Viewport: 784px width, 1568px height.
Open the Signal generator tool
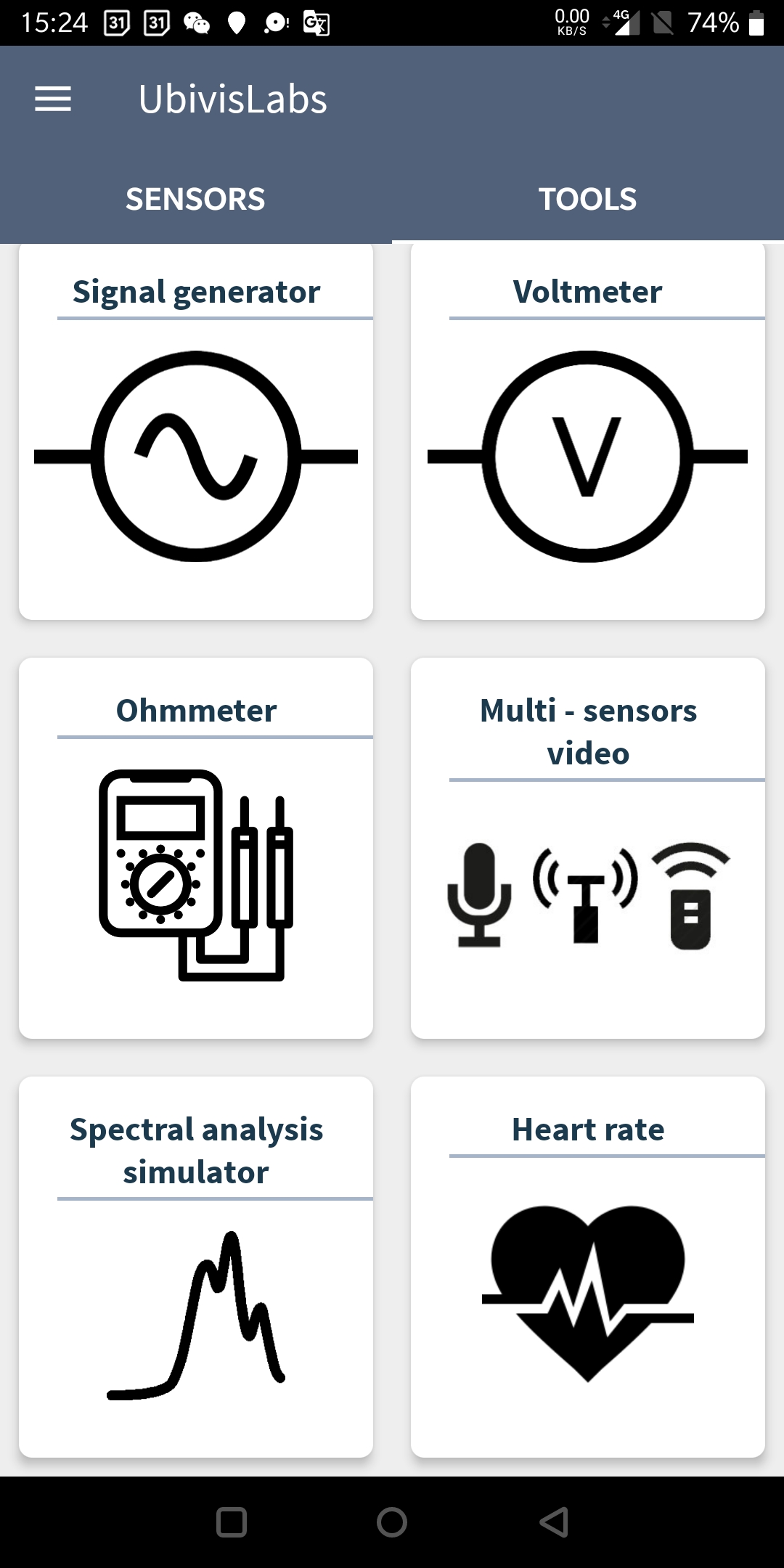point(196,432)
